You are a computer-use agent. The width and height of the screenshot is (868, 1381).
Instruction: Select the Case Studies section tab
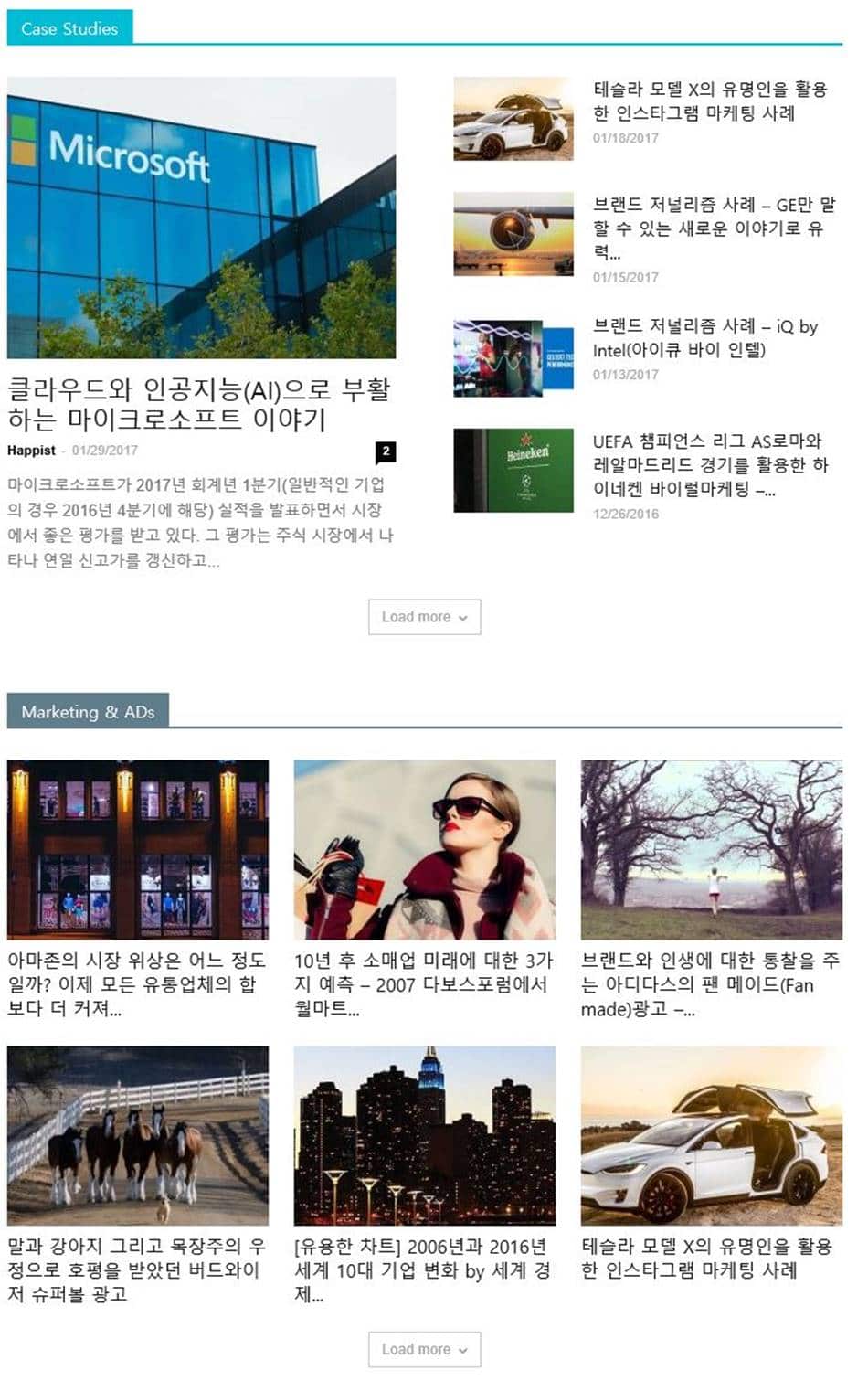(x=70, y=28)
